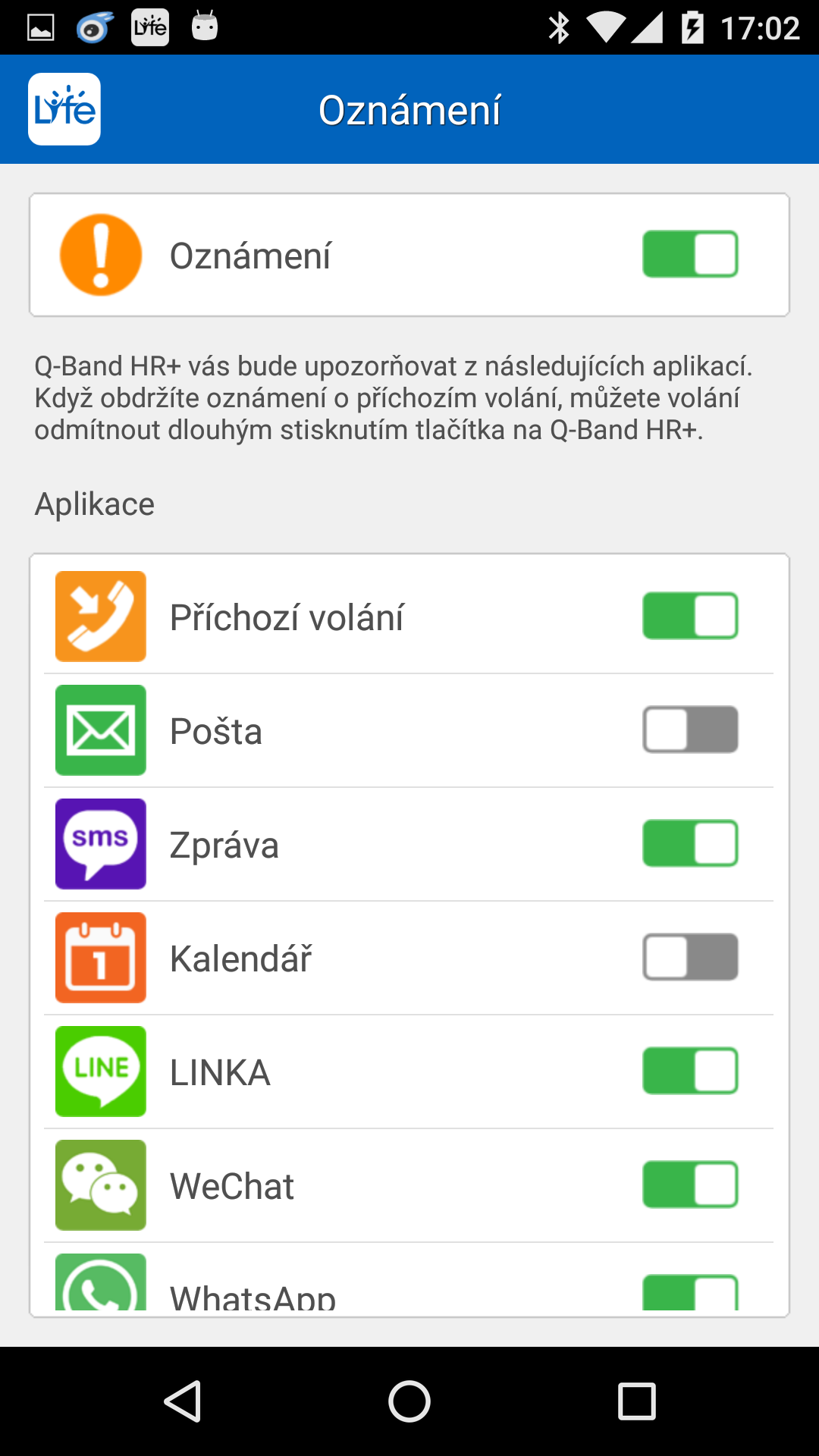This screenshot has height=1456, width=819.
Task: Go back with the system back button
Action: point(183,1401)
